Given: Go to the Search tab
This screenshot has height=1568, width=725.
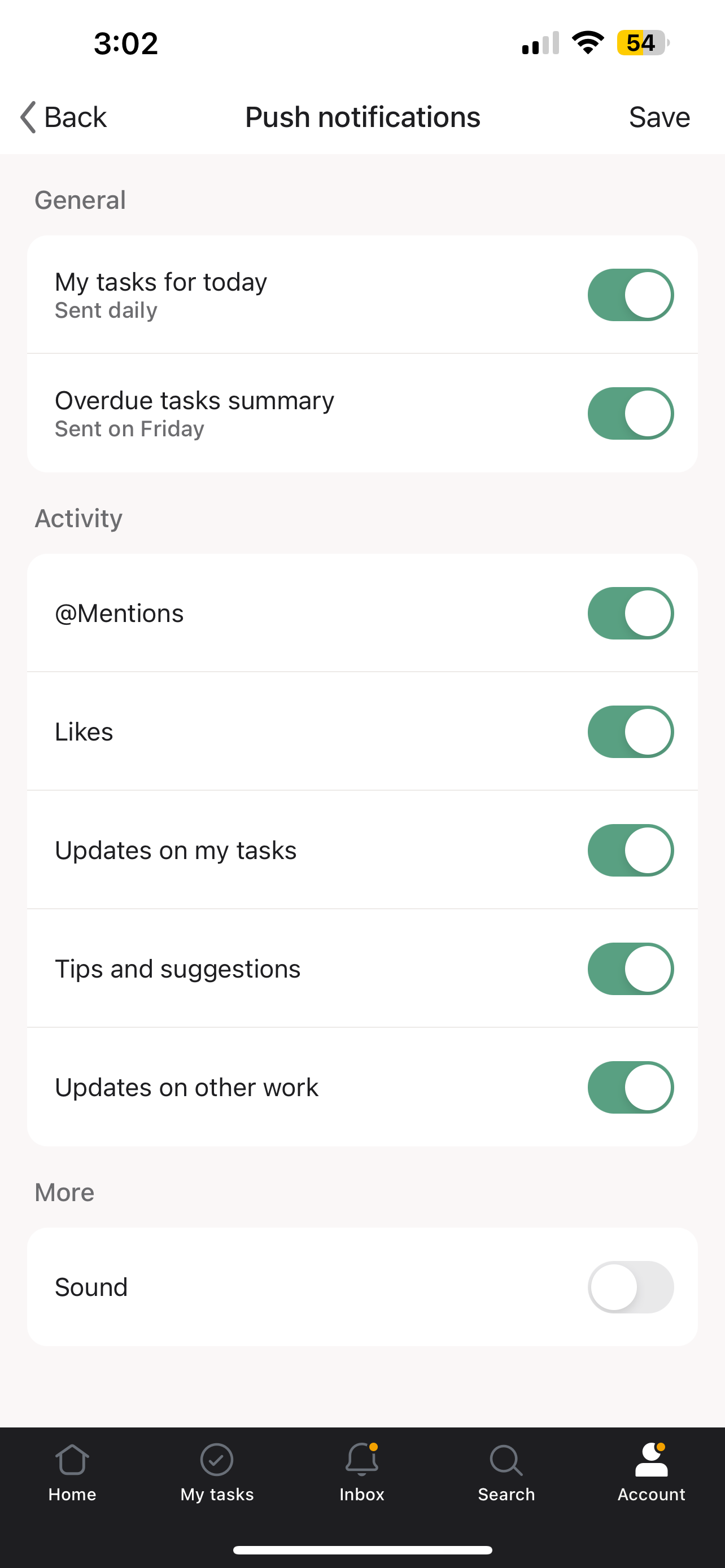Looking at the screenshot, I should 506,1473.
